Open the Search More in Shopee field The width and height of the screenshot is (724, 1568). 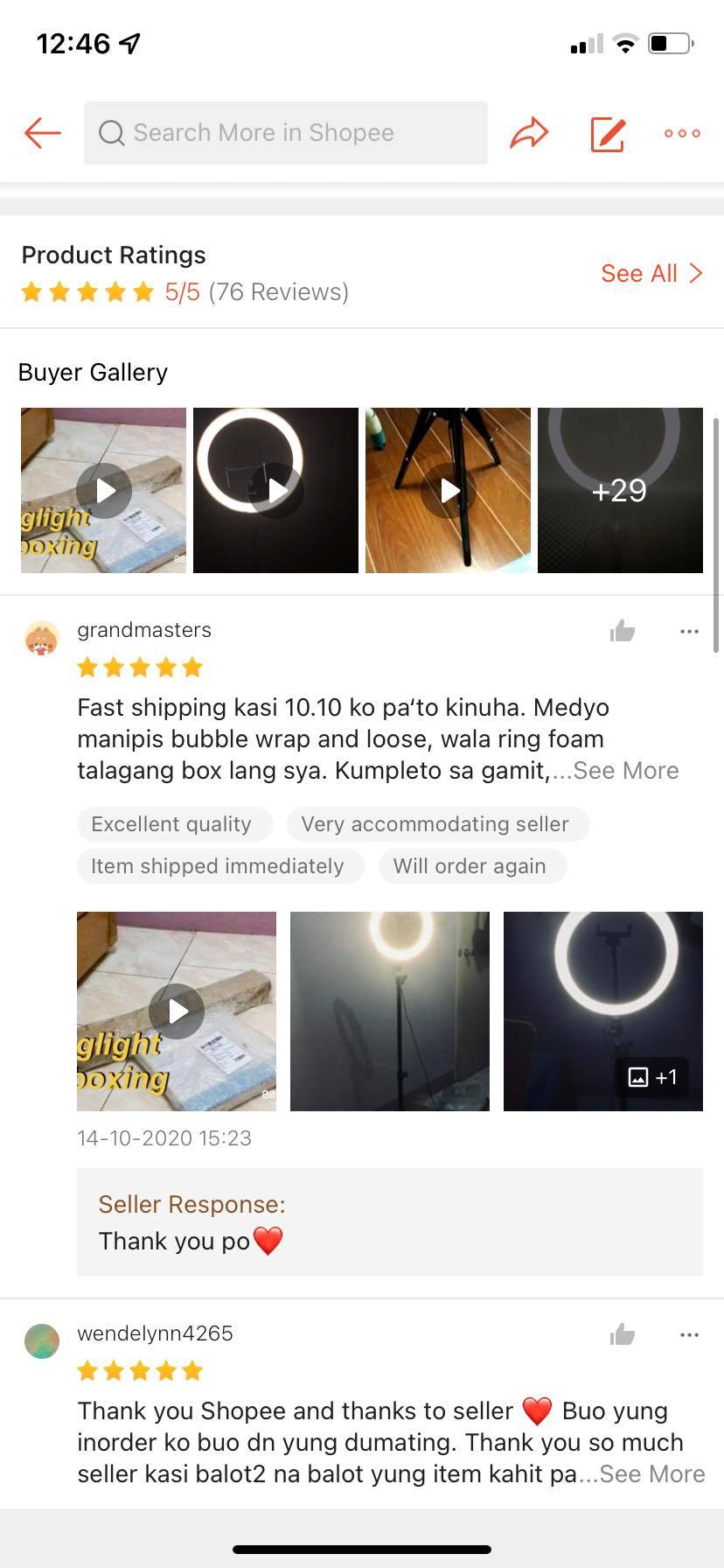pos(285,133)
